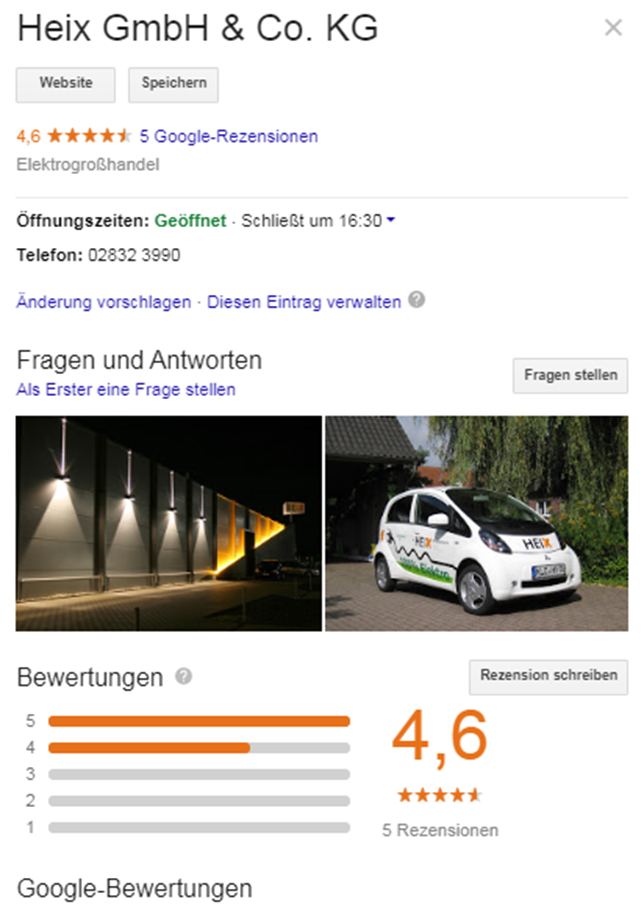This screenshot has width=644, height=905.
Task: Open the Website button
Action: tap(66, 84)
